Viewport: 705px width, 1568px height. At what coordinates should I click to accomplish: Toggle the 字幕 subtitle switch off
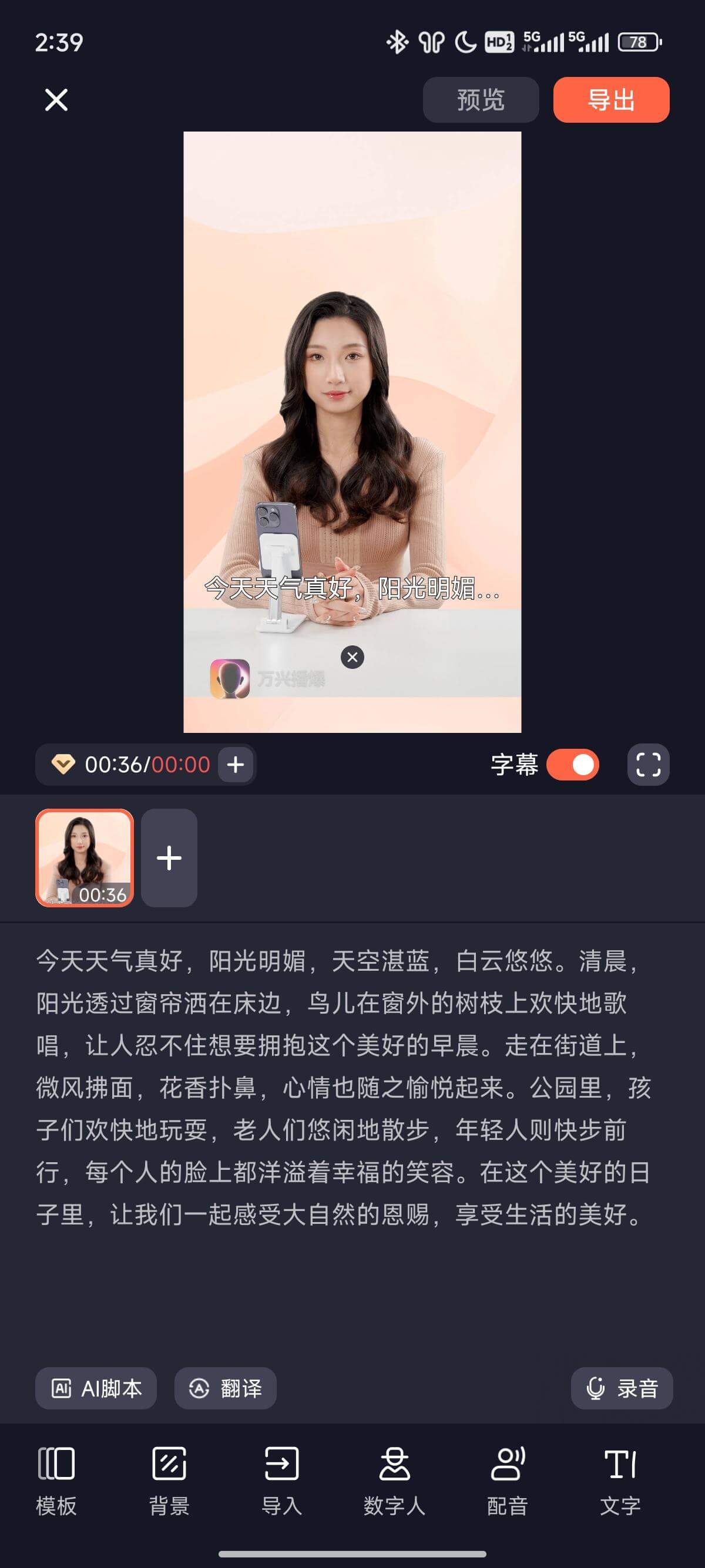coord(572,764)
